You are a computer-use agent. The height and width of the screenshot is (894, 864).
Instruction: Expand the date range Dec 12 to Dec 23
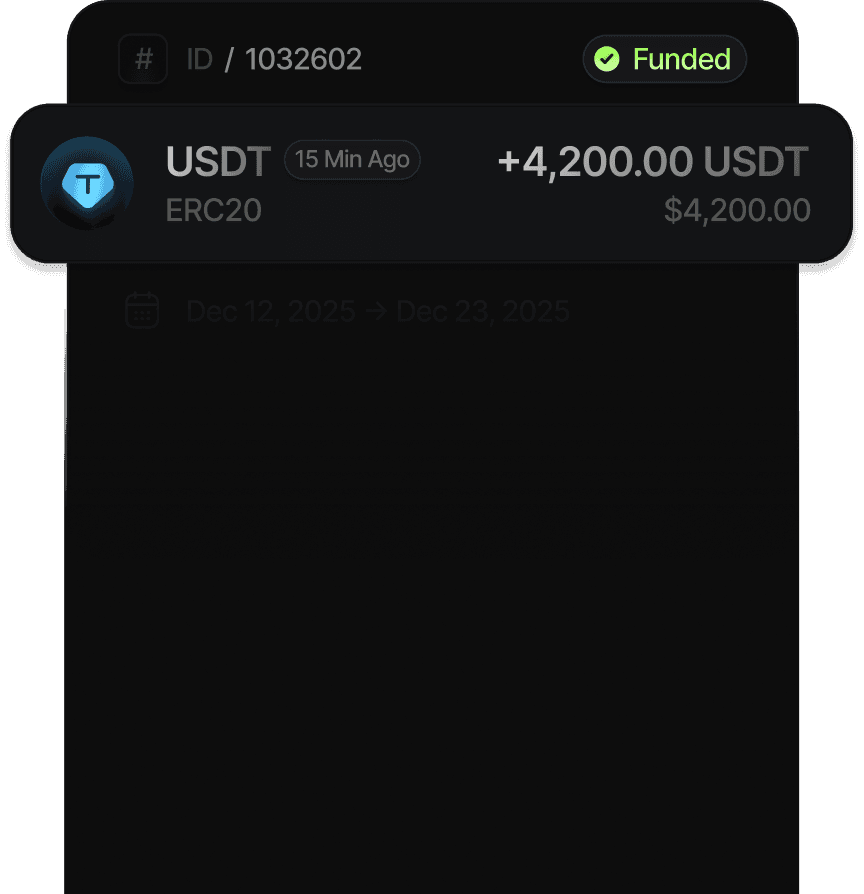coord(377,311)
